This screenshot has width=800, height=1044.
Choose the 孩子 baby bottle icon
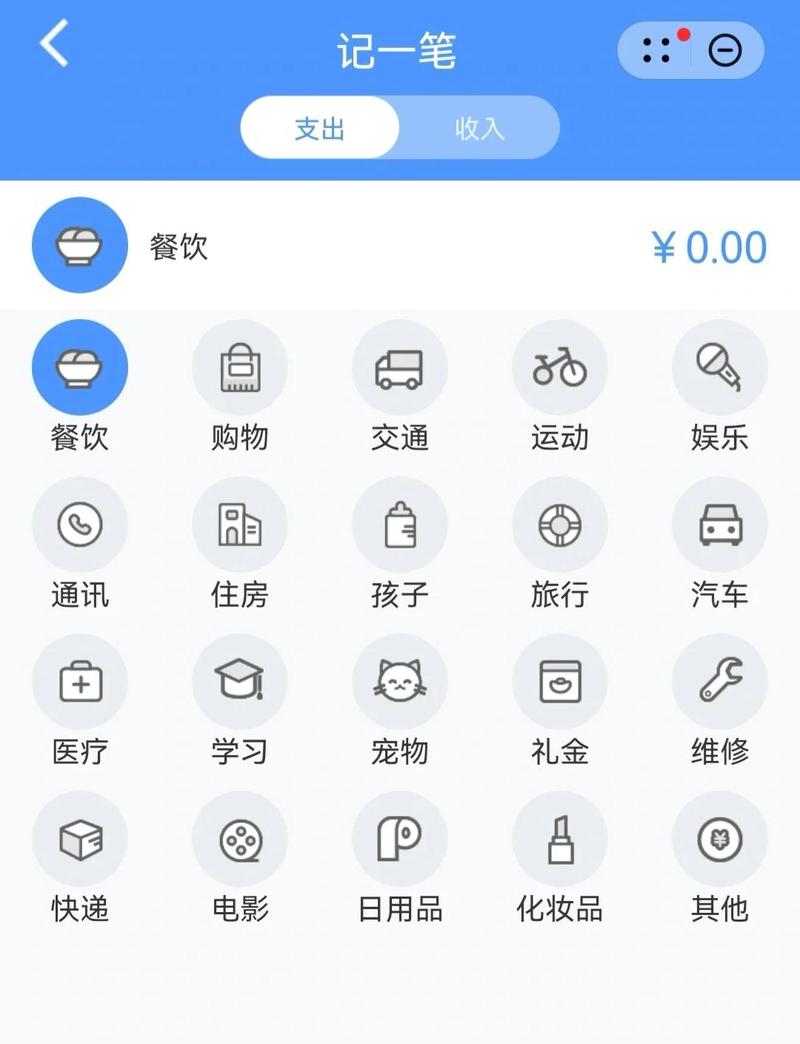click(400, 524)
